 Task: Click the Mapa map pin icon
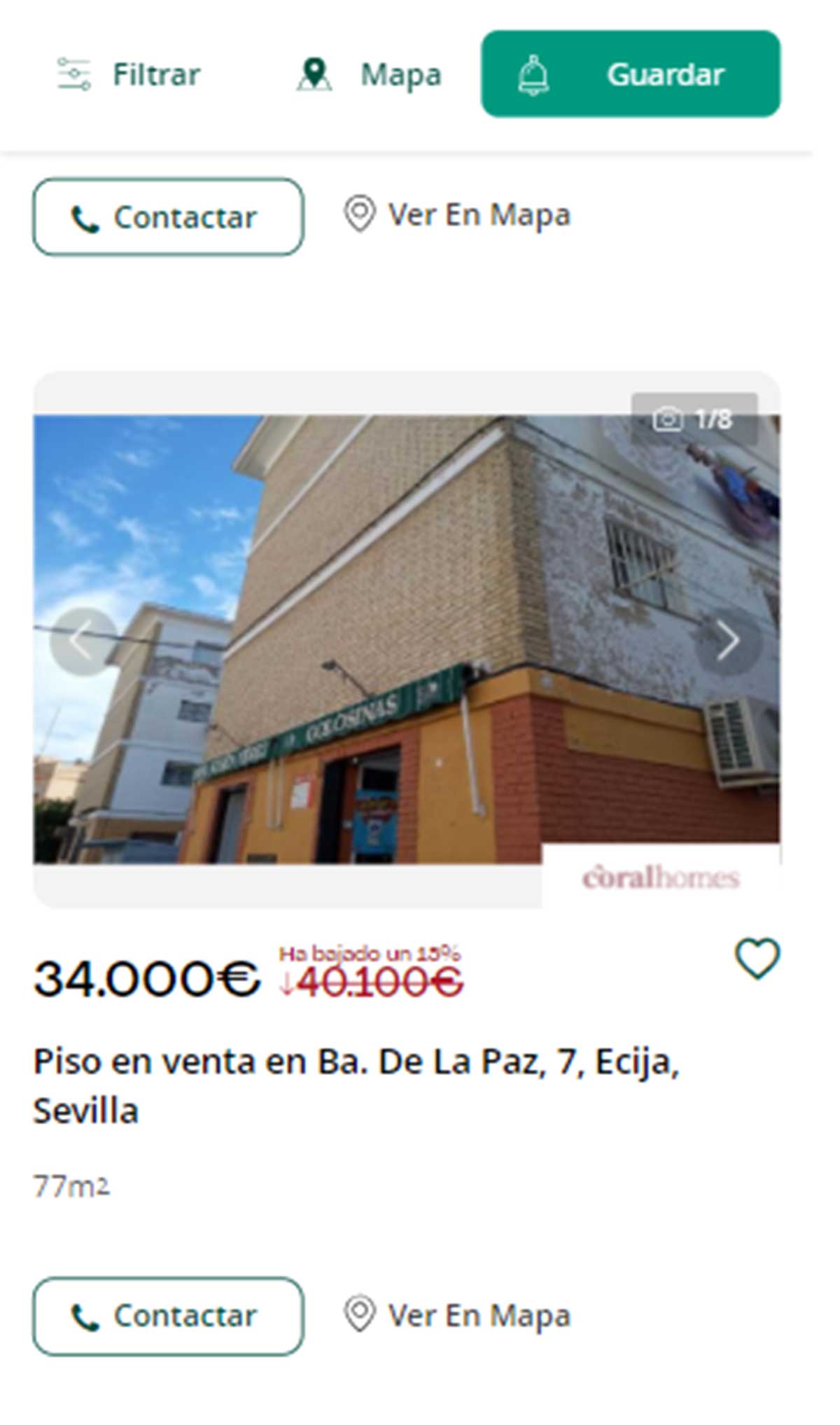tap(314, 74)
